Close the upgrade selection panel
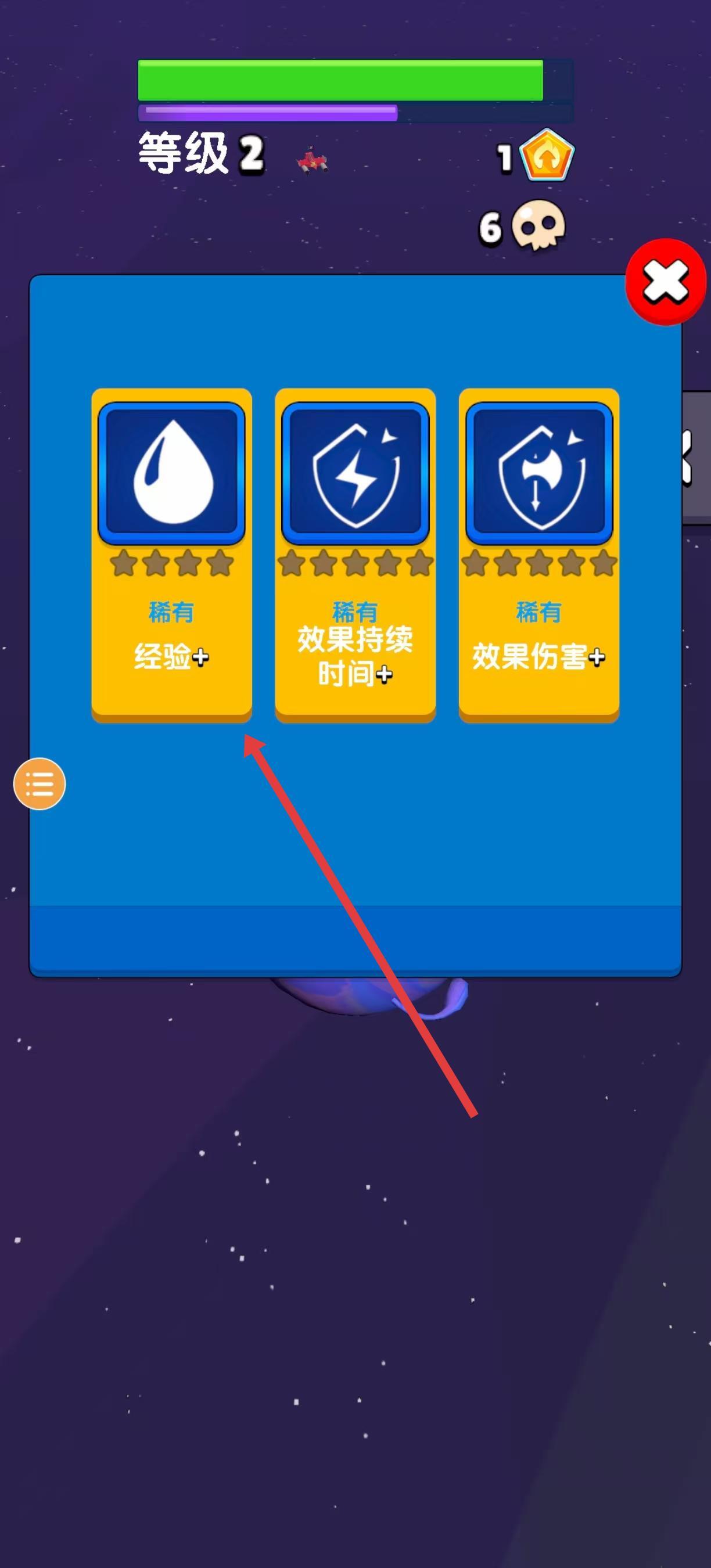The height and width of the screenshot is (1568, 711). (x=665, y=282)
